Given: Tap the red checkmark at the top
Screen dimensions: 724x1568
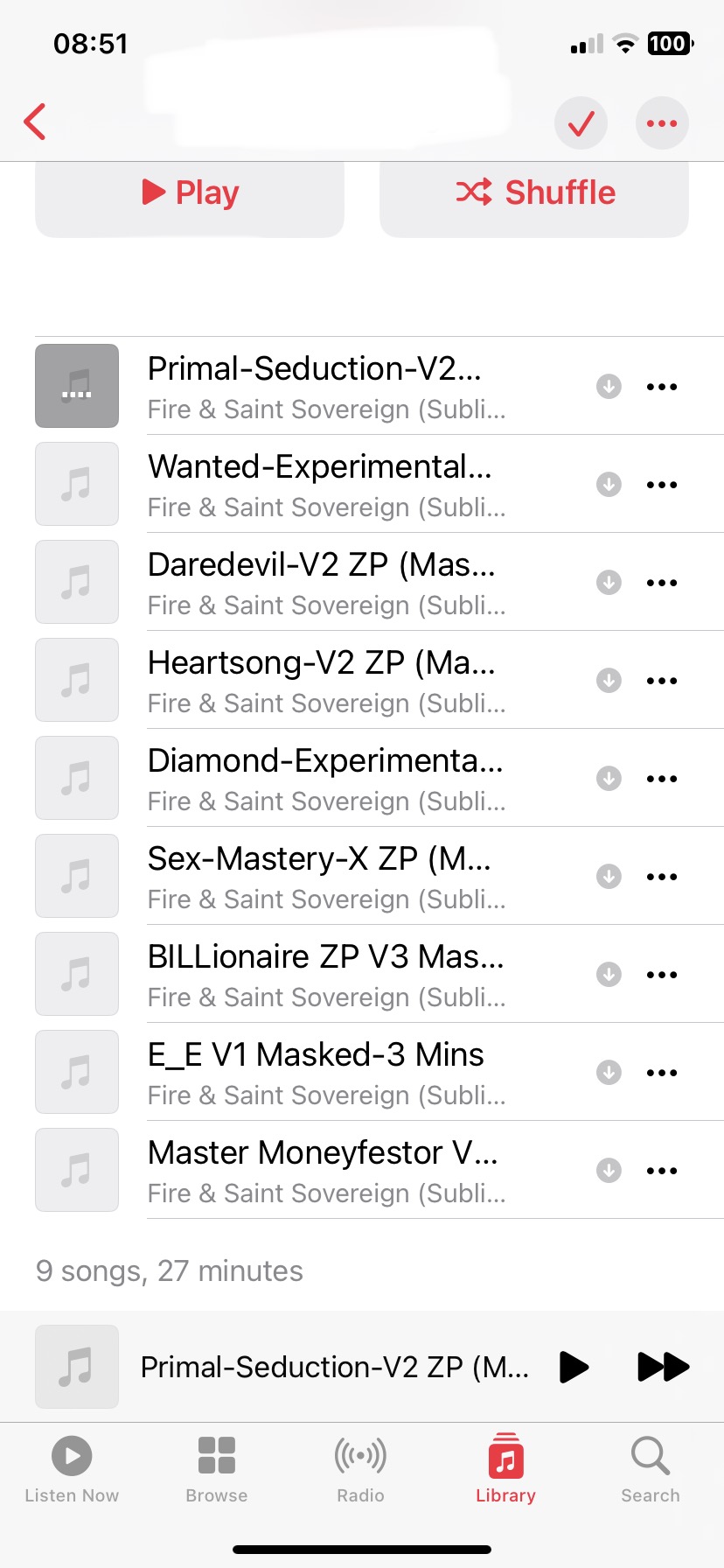Looking at the screenshot, I should pos(581,123).
